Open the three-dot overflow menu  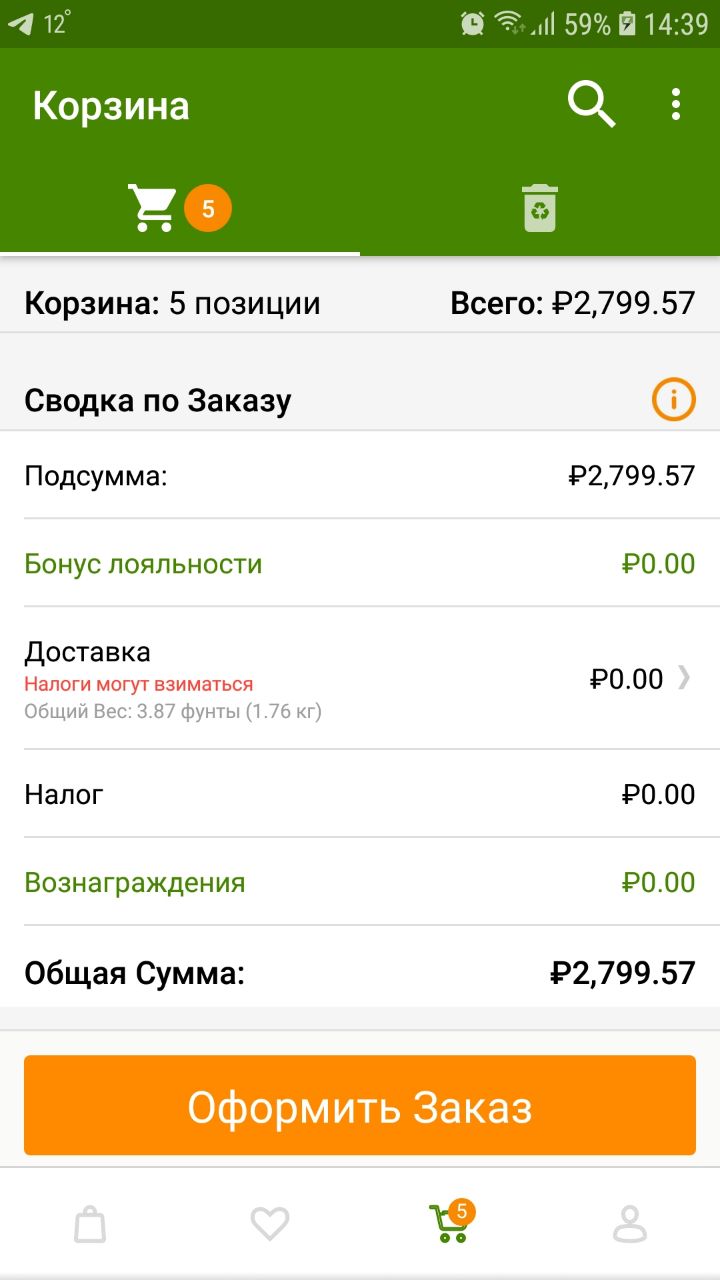[x=676, y=105]
